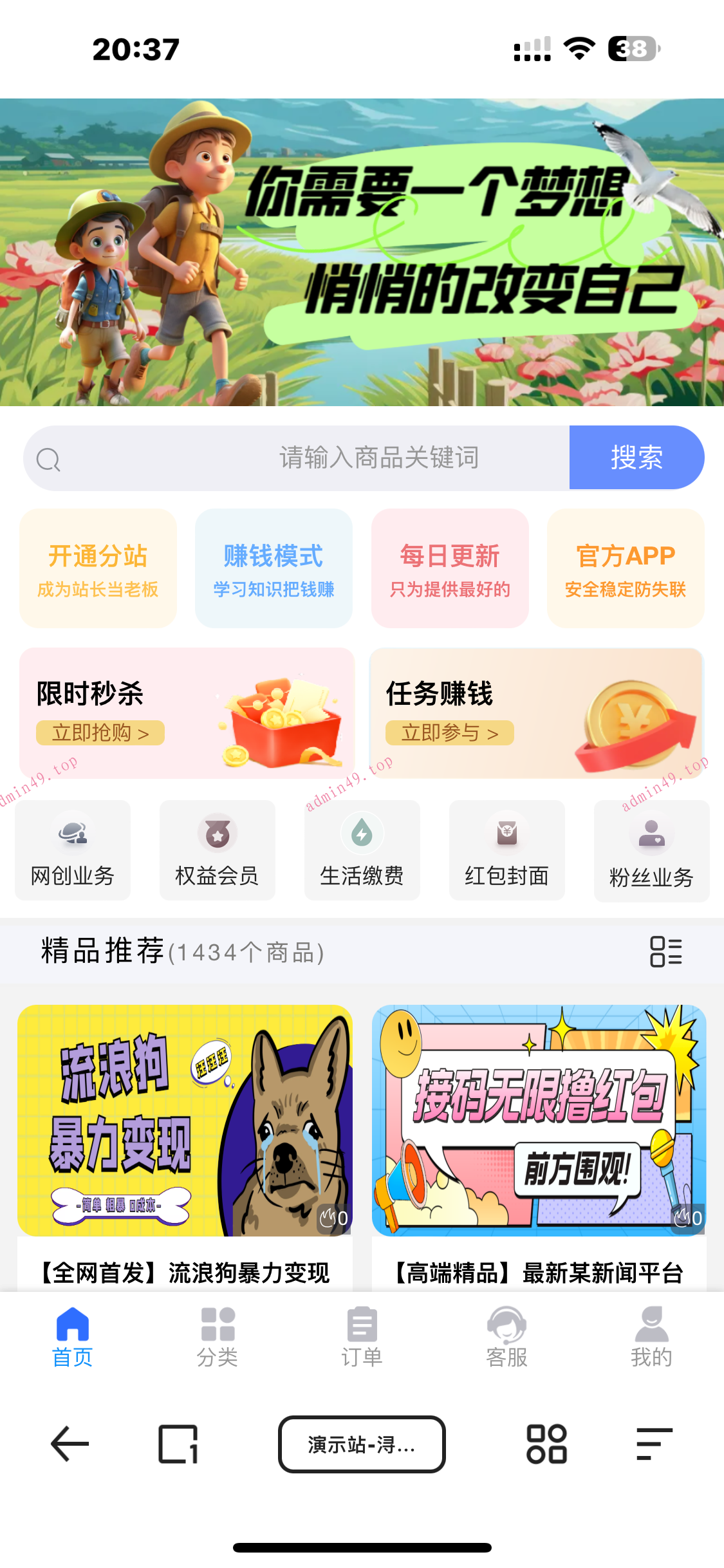Select the 红包封面 category
724x1568 pixels.
507,850
